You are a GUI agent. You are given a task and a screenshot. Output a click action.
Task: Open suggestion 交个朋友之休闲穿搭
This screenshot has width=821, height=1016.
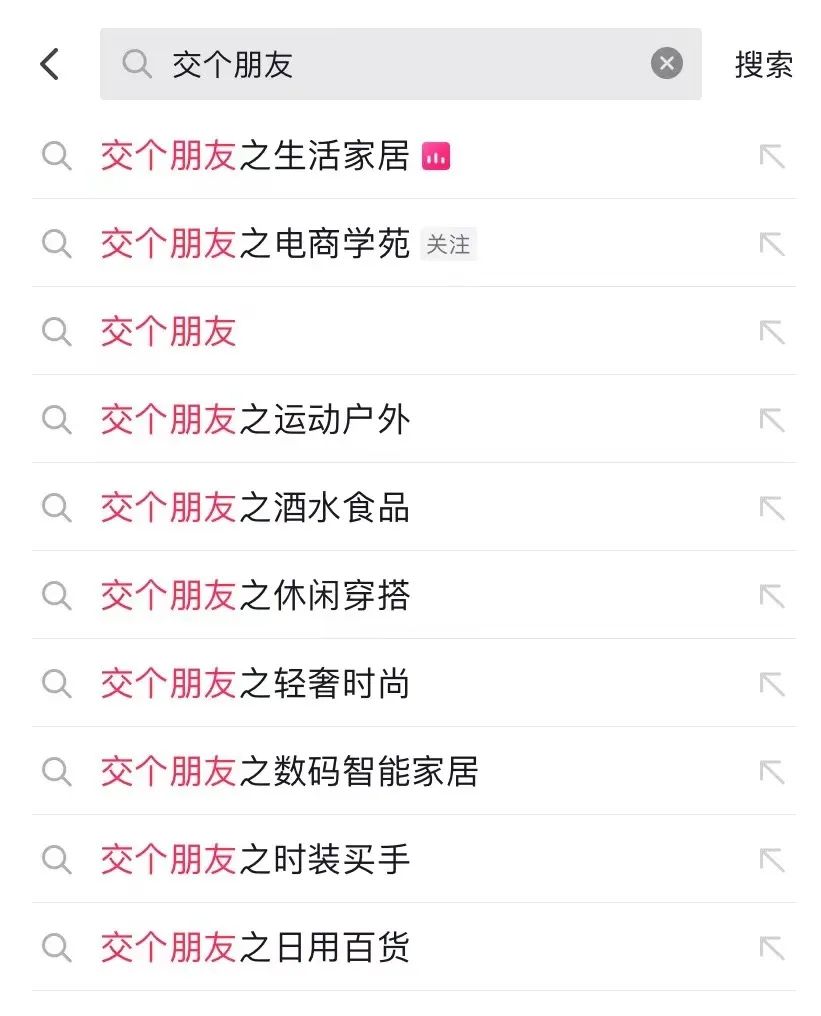click(x=413, y=595)
